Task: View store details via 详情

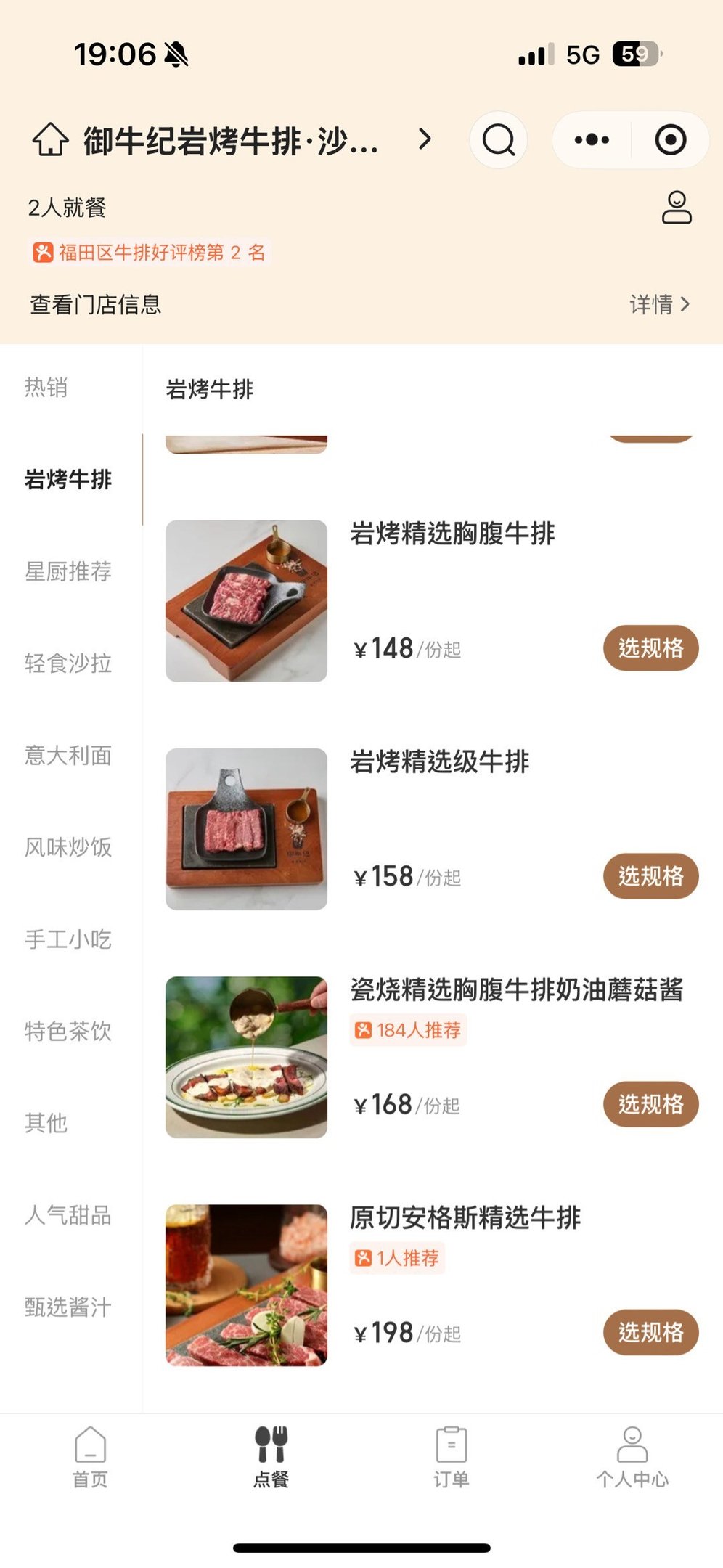Action: click(659, 304)
